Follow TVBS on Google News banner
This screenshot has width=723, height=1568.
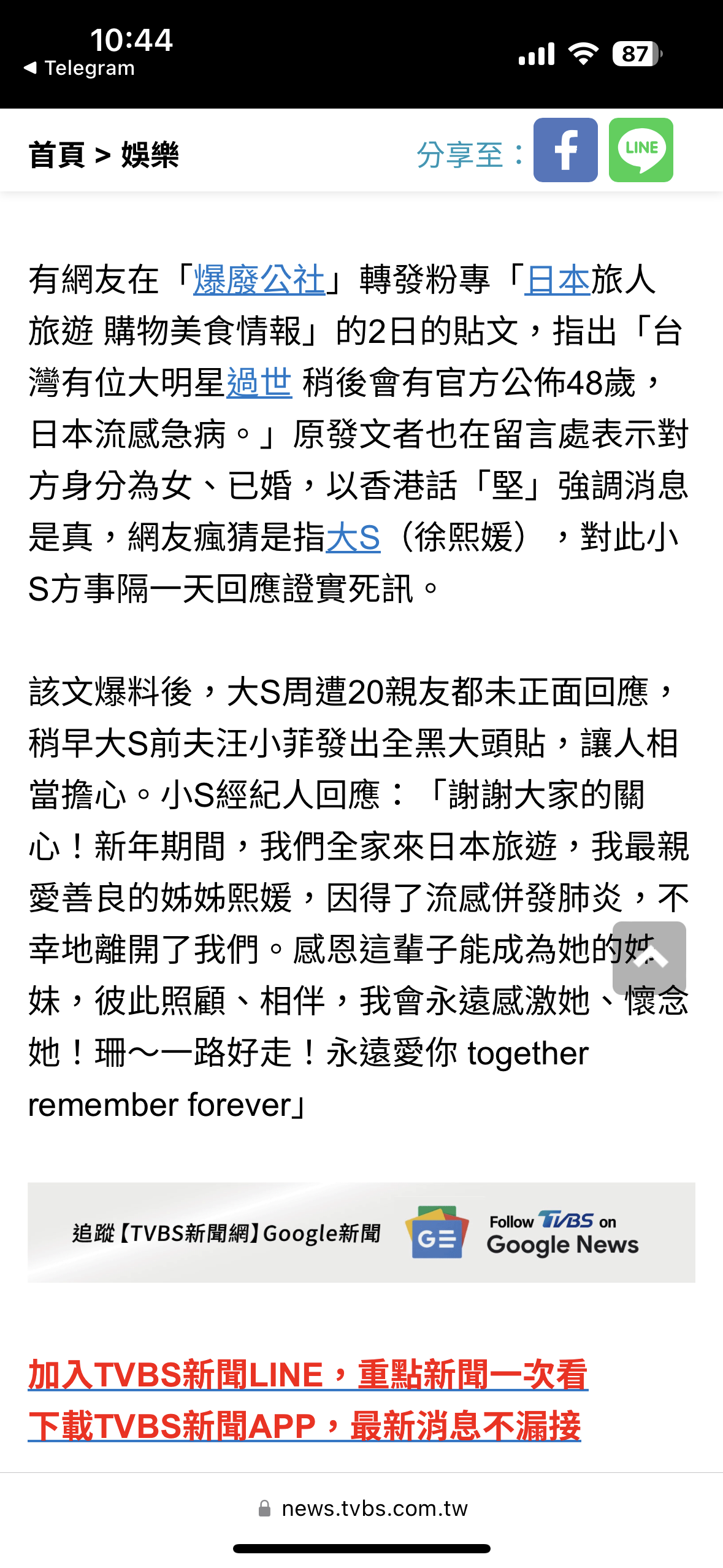click(361, 1232)
